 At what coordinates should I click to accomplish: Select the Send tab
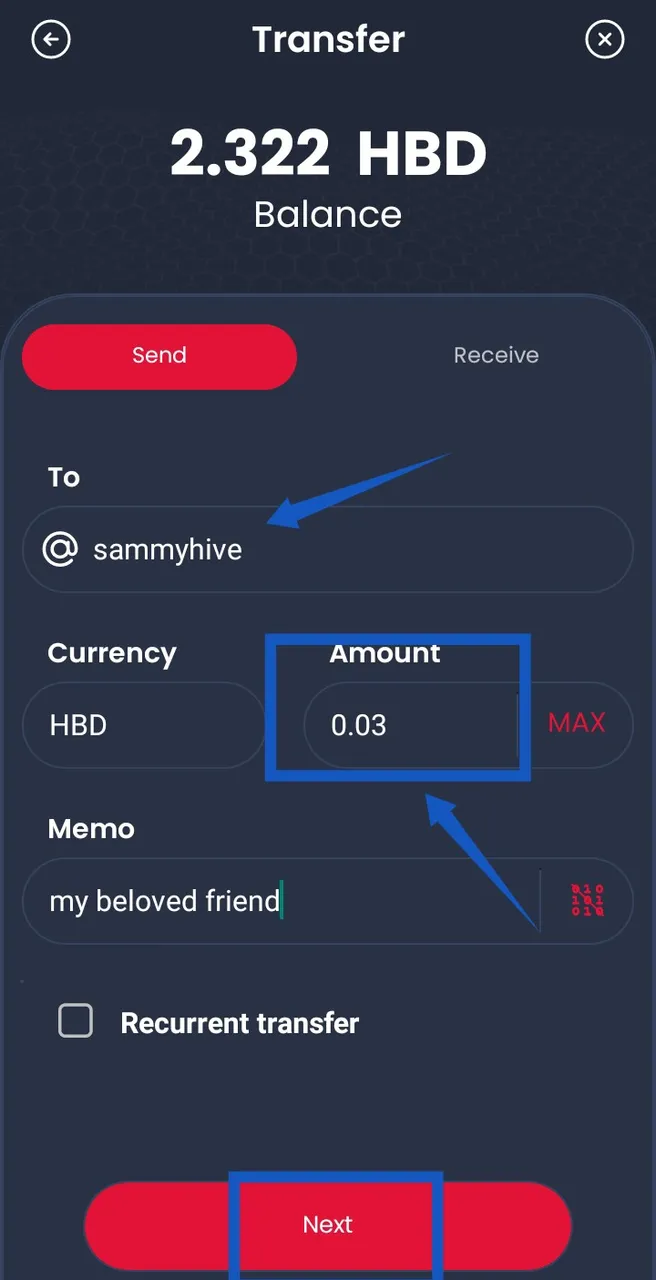tap(160, 356)
